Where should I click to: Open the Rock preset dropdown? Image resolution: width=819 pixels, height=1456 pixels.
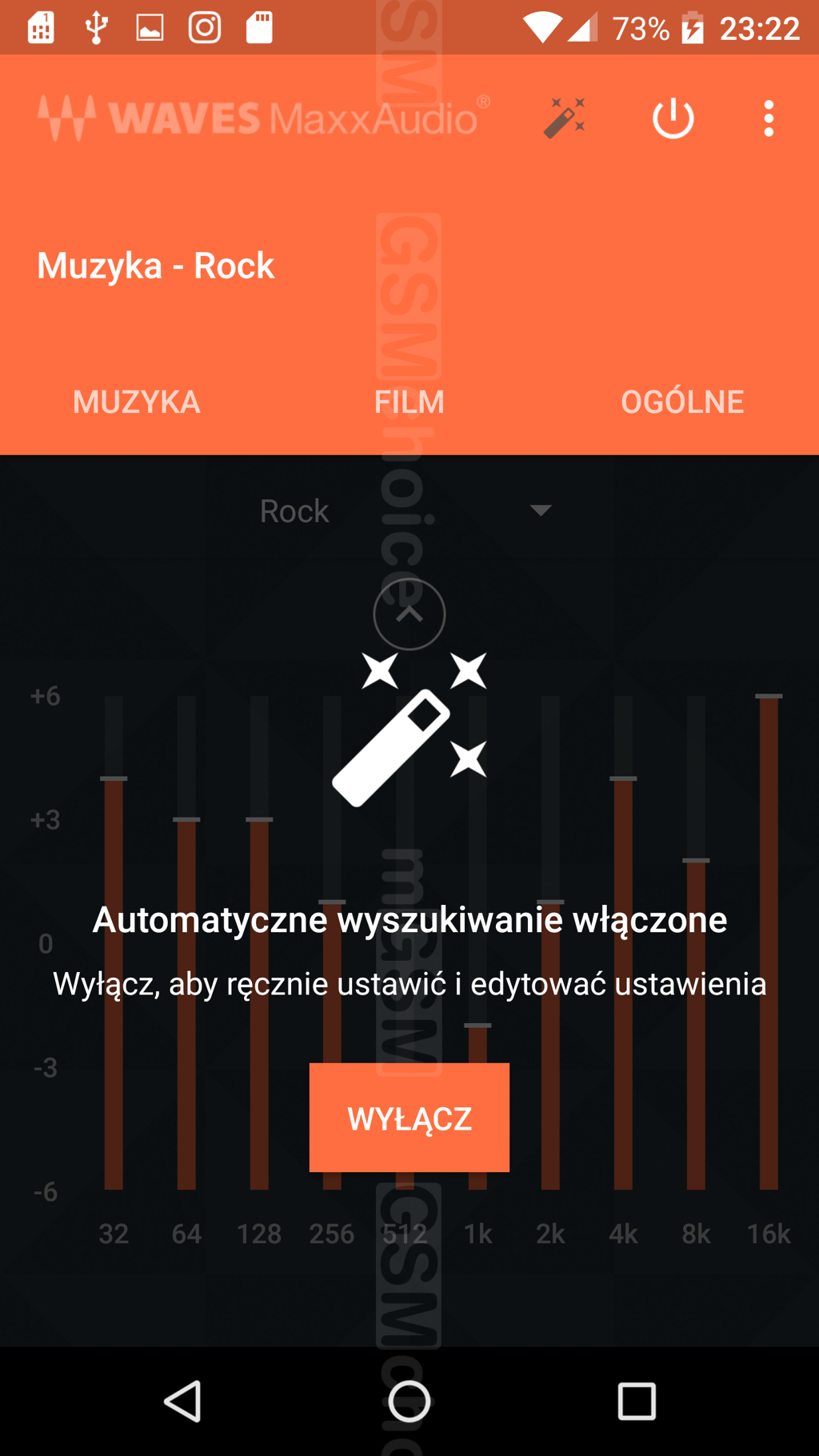pyautogui.click(x=406, y=511)
